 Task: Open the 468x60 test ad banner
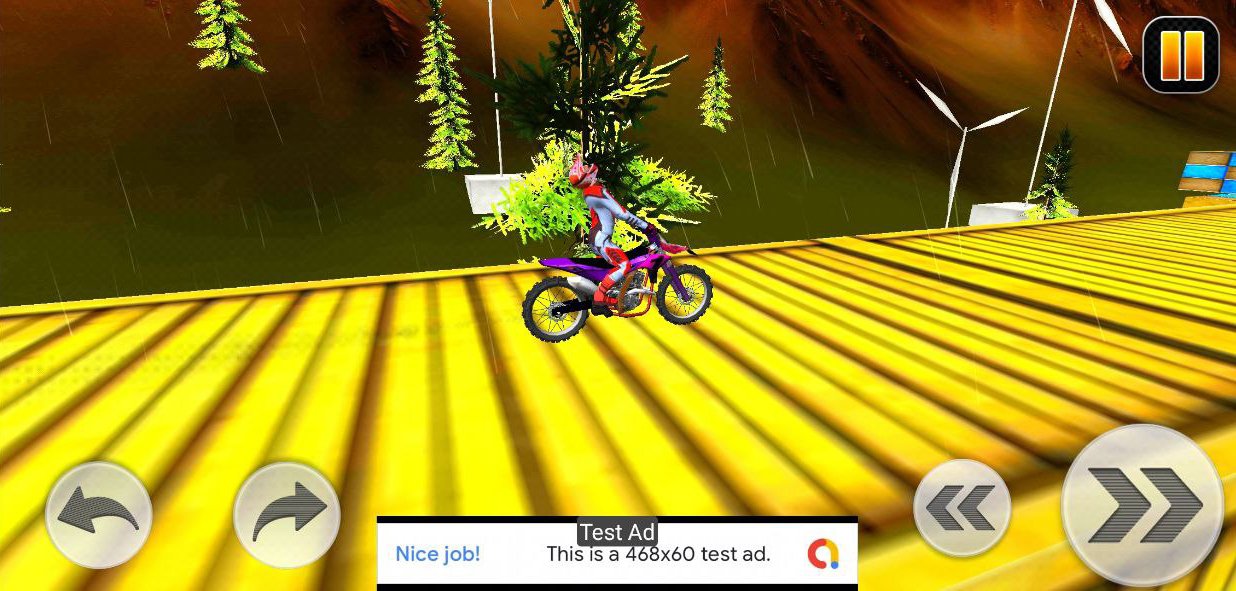(x=617, y=554)
